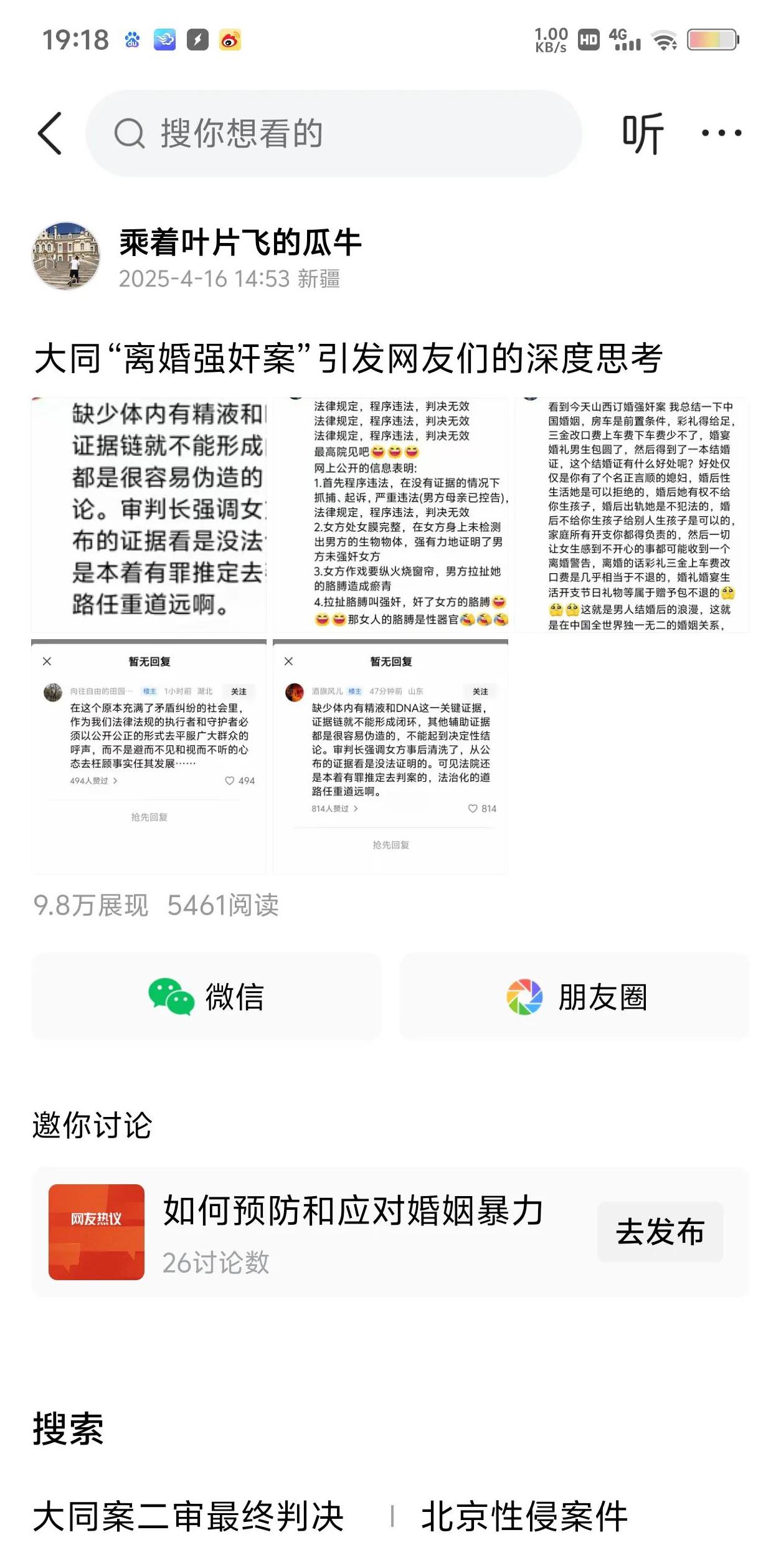Search for 大同案二审最终判决
Screen dimensions: 781x1568
point(188,1516)
